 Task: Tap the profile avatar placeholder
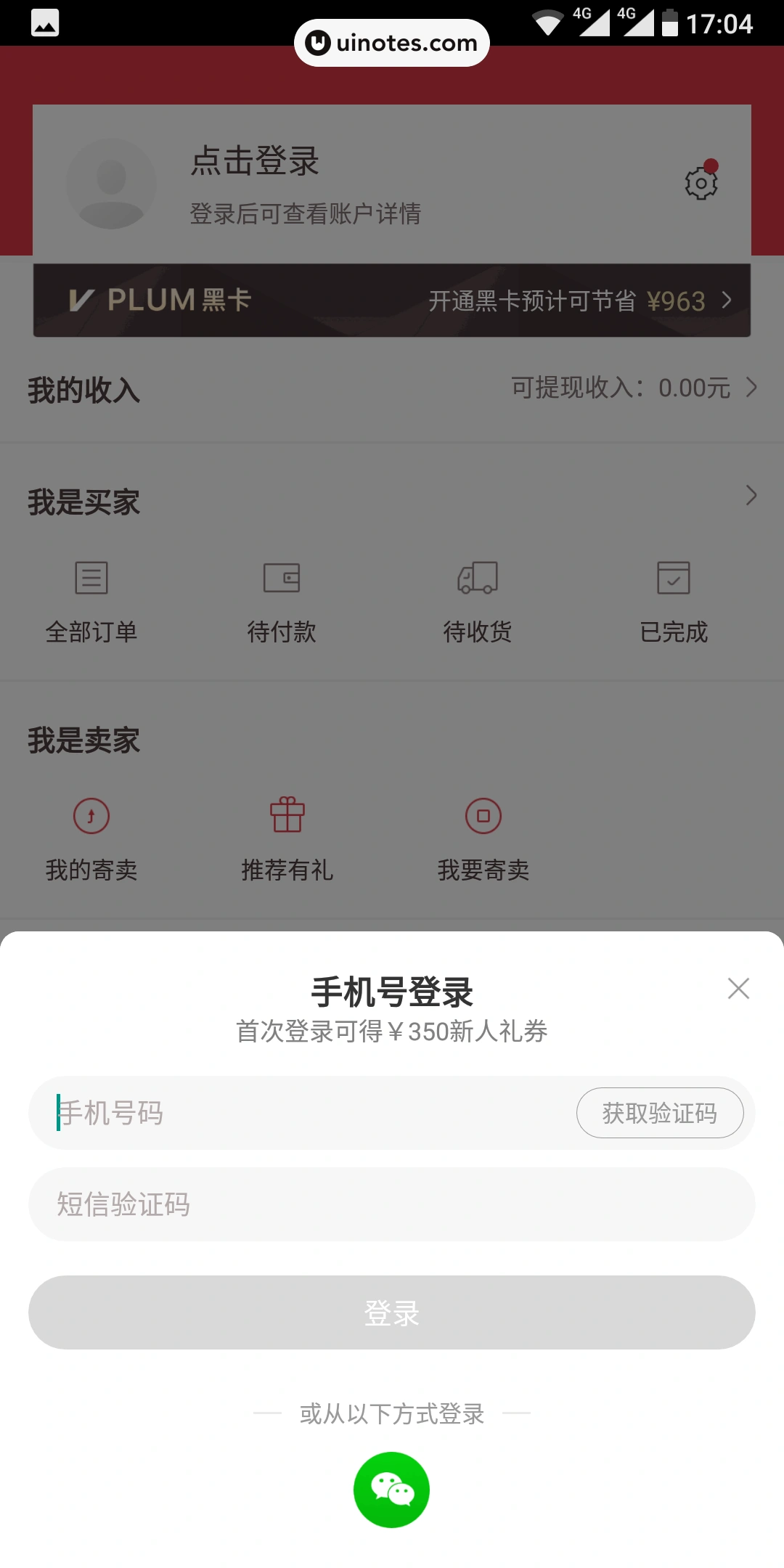[x=113, y=183]
